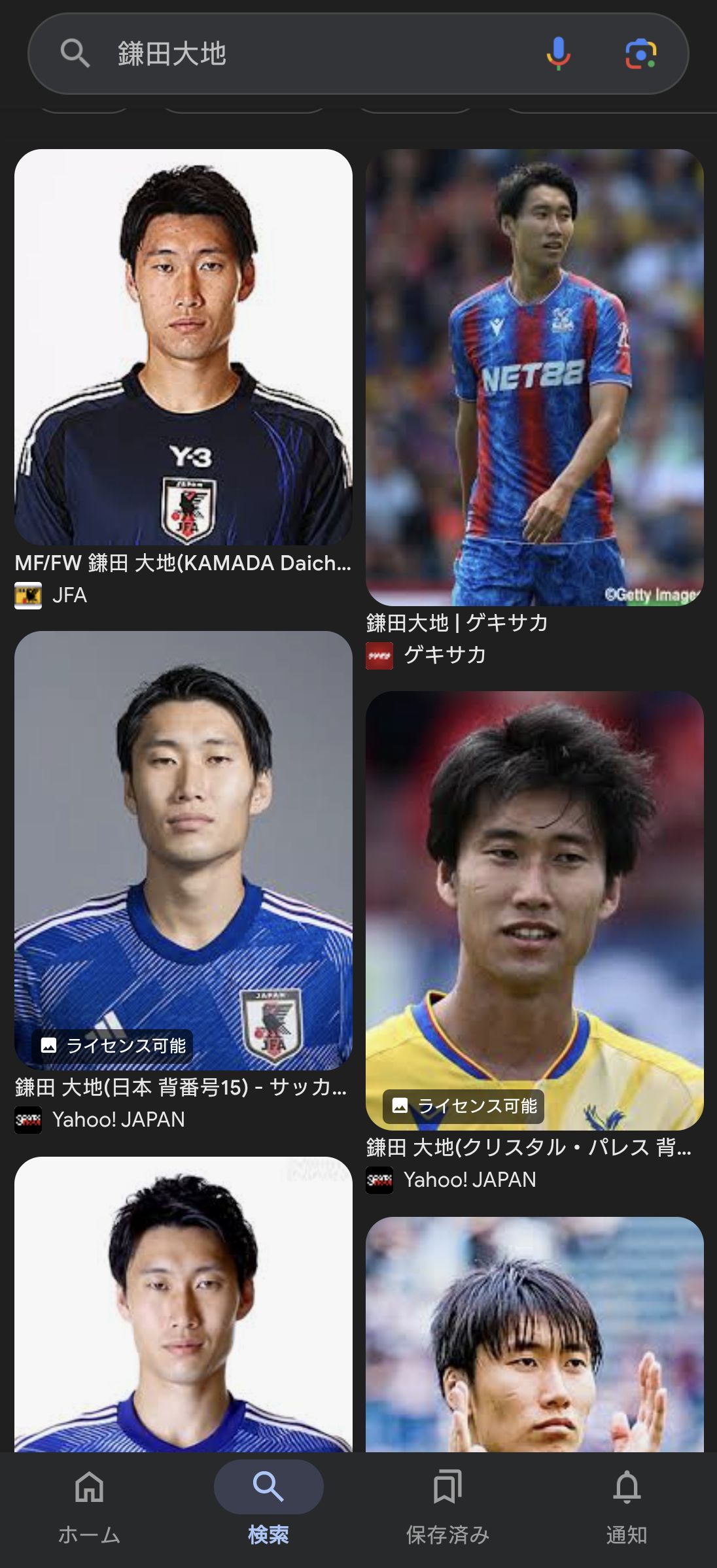Go to the ホーム tab
This screenshot has height=1568, width=717.
[x=90, y=1506]
